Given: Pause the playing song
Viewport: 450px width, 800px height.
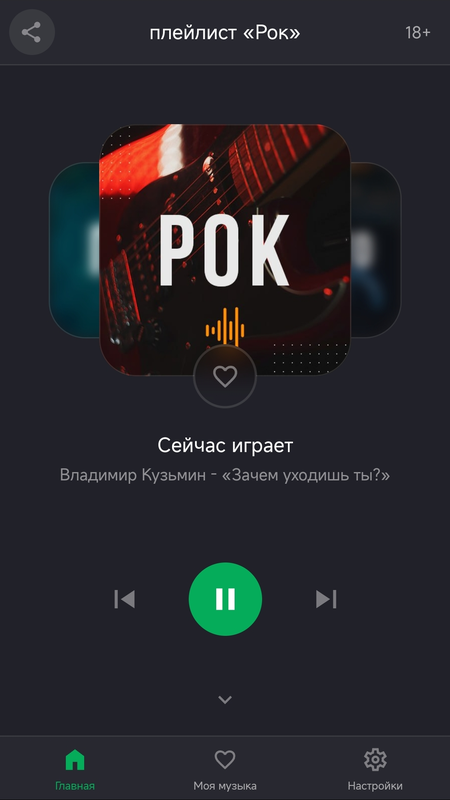Looking at the screenshot, I should click(x=225, y=599).
